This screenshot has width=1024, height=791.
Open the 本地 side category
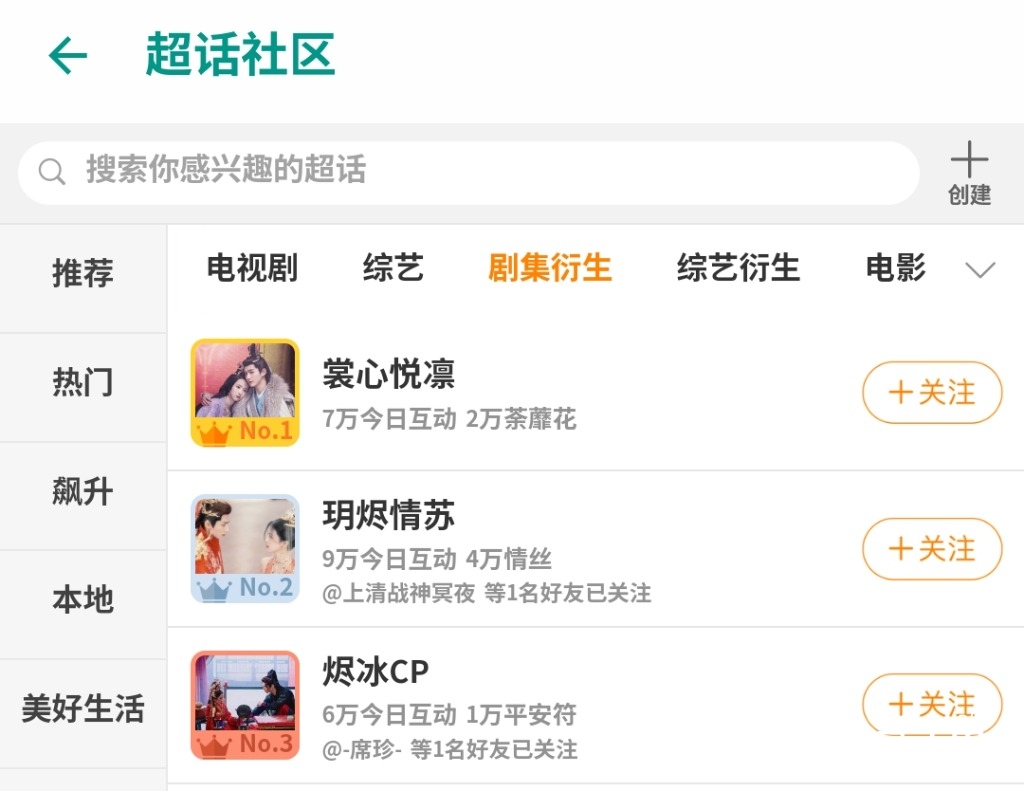pos(83,600)
